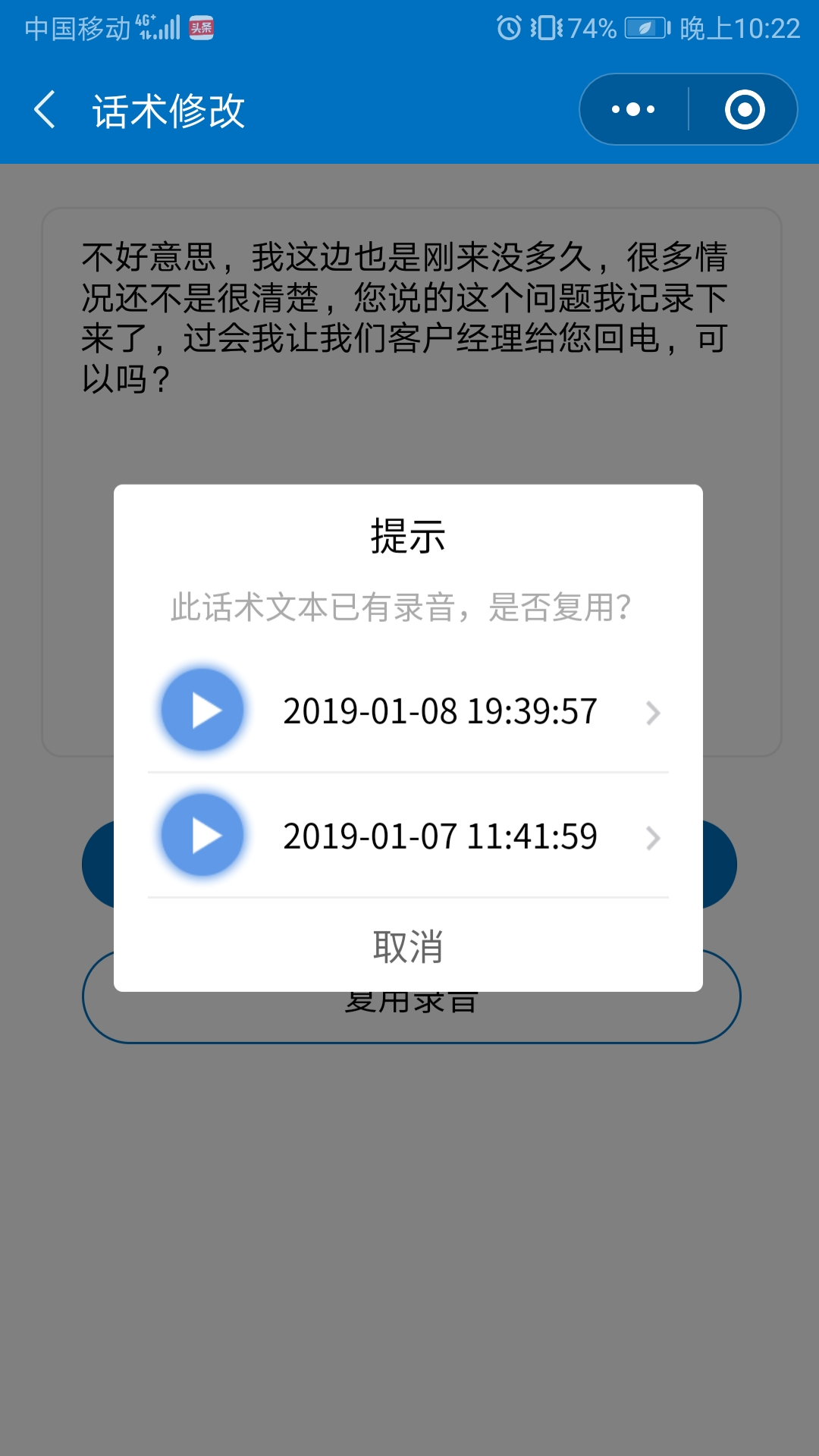This screenshot has height=1456, width=819.
Task: Dismiss the dialog with 取消
Action: [408, 946]
